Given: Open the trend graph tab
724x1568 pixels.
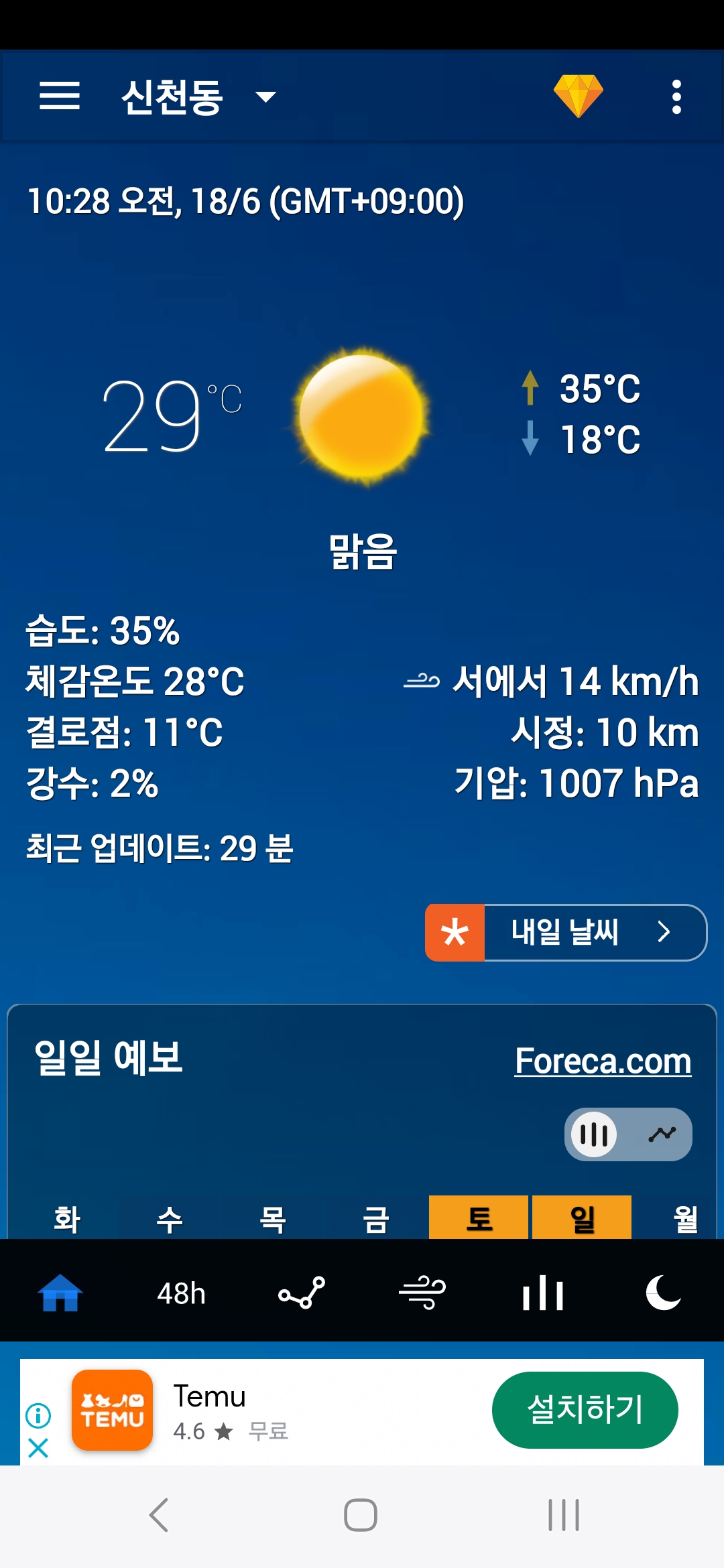Looking at the screenshot, I should click(x=302, y=1293).
